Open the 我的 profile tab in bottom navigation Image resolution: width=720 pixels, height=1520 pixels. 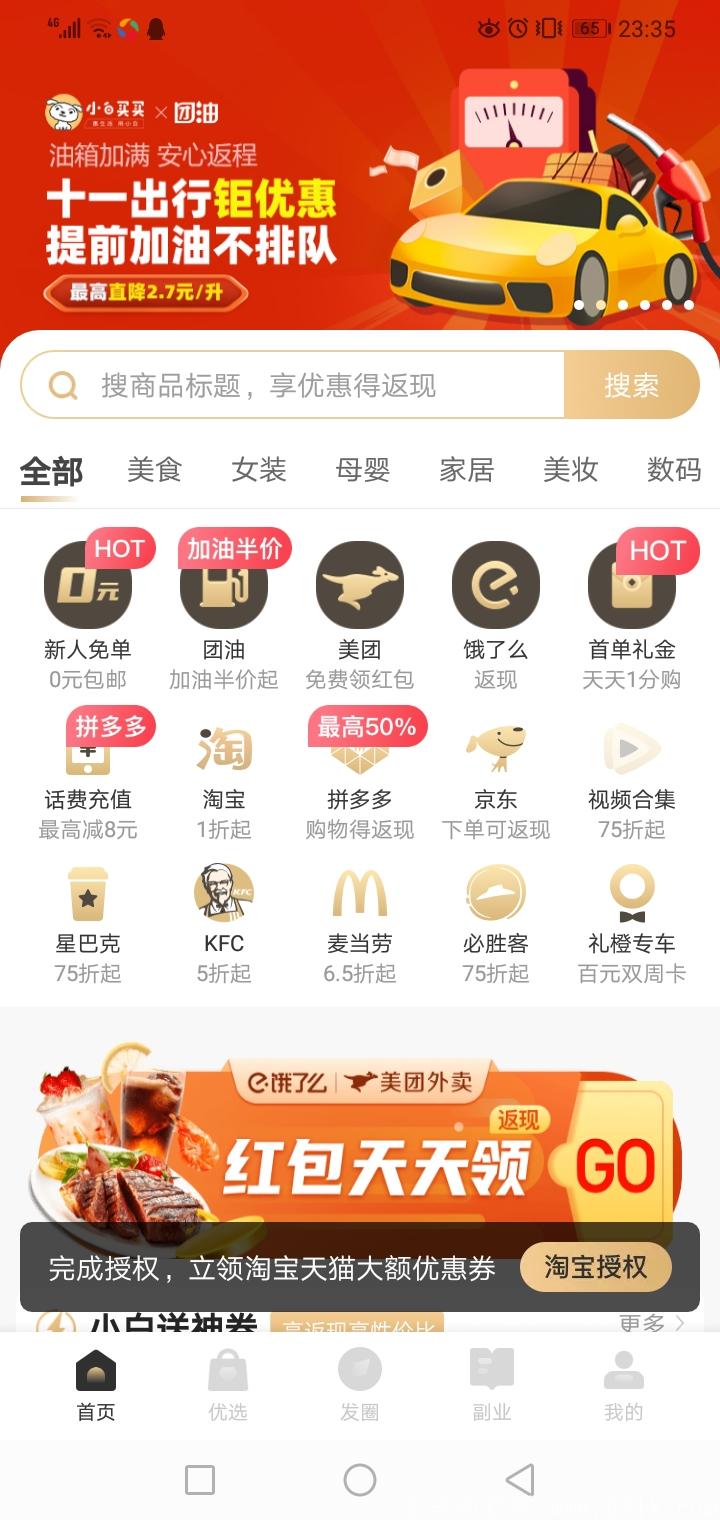[x=623, y=1390]
